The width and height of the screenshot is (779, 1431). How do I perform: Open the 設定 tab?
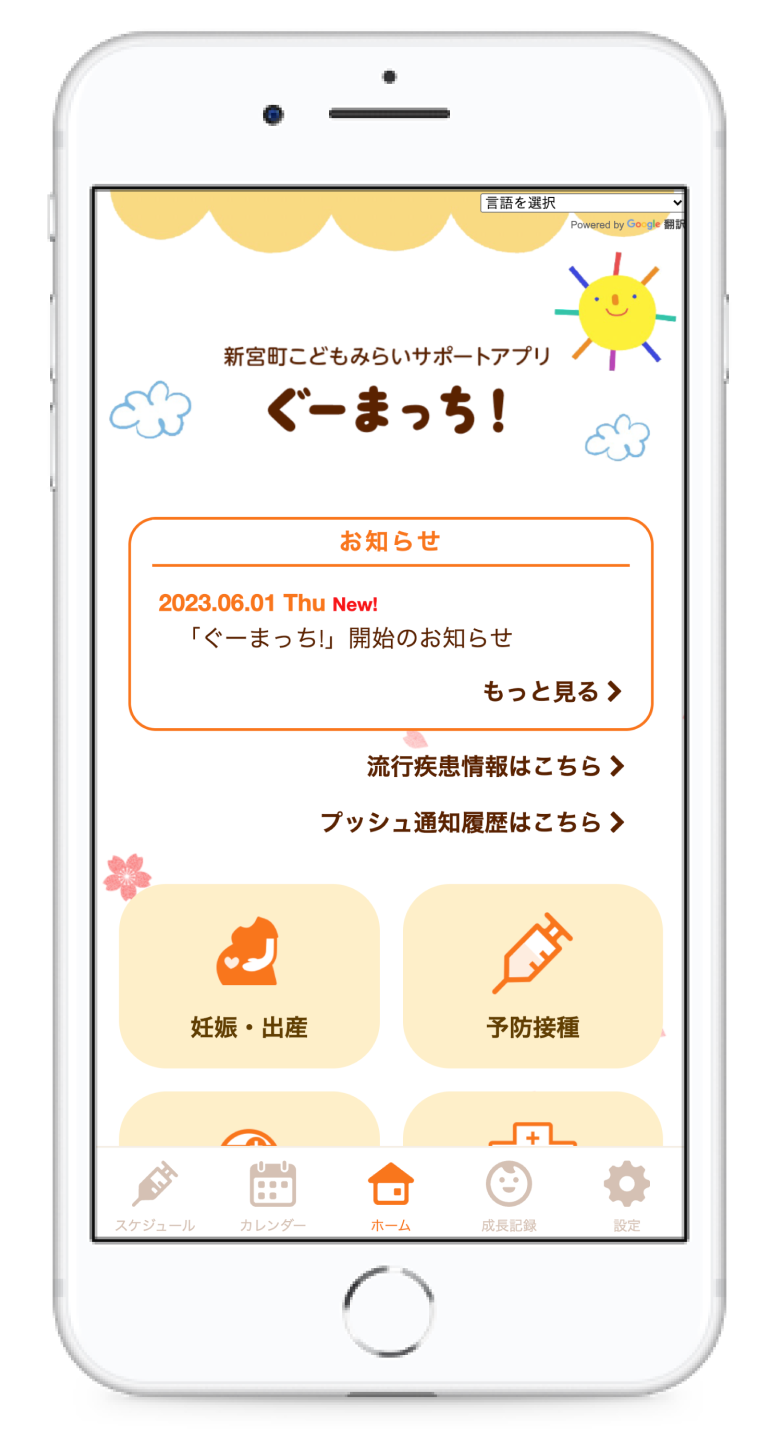(626, 1197)
